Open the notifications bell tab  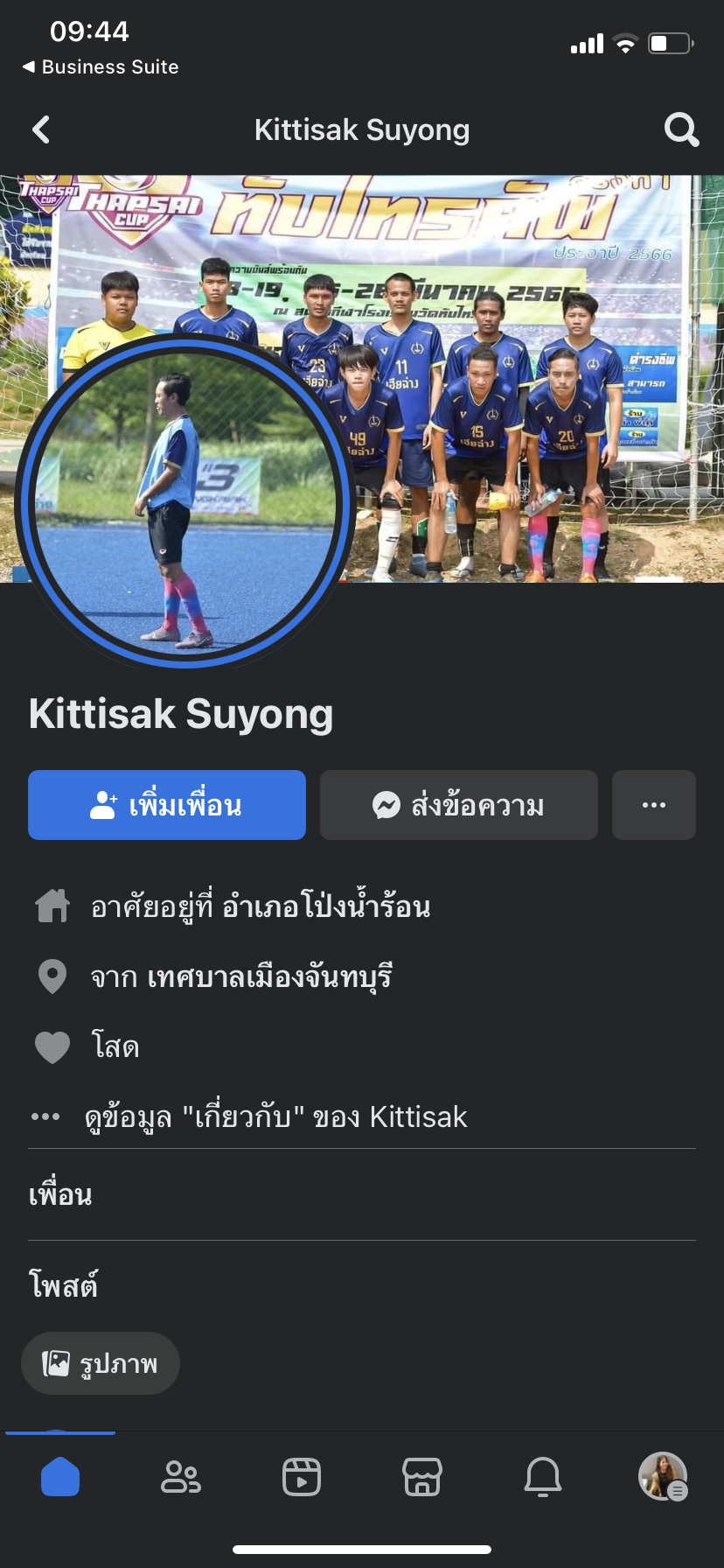[x=543, y=1477]
